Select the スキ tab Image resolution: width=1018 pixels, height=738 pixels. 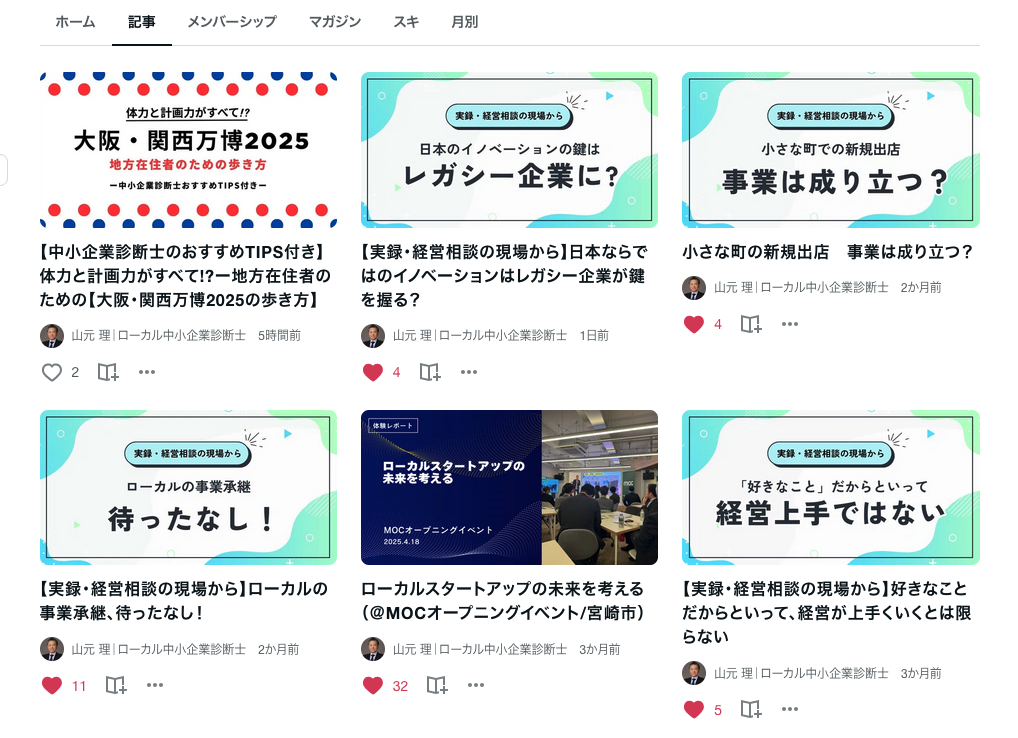coord(406,21)
